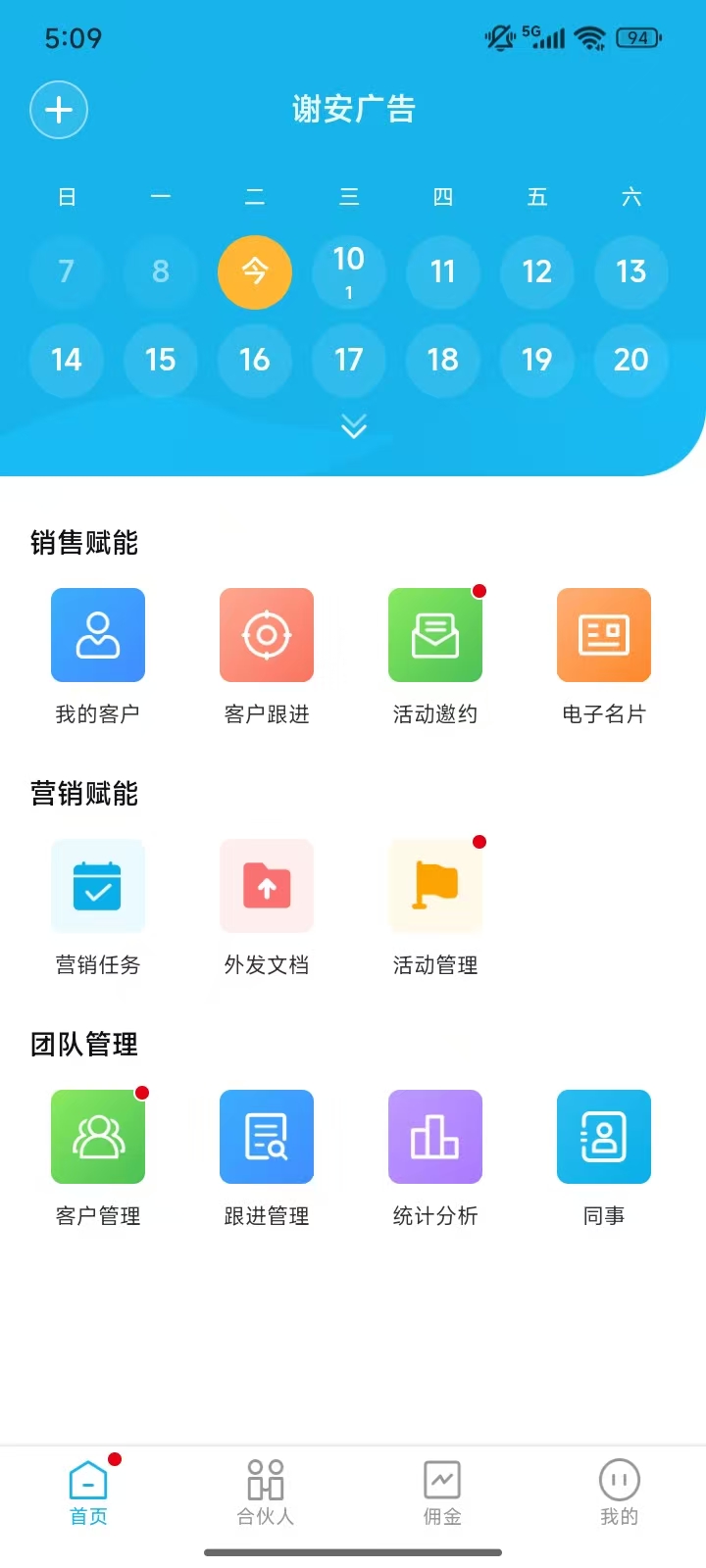Open 我的客户 (My Customers)
Image resolution: width=706 pixels, height=1568 pixels.
point(98,635)
